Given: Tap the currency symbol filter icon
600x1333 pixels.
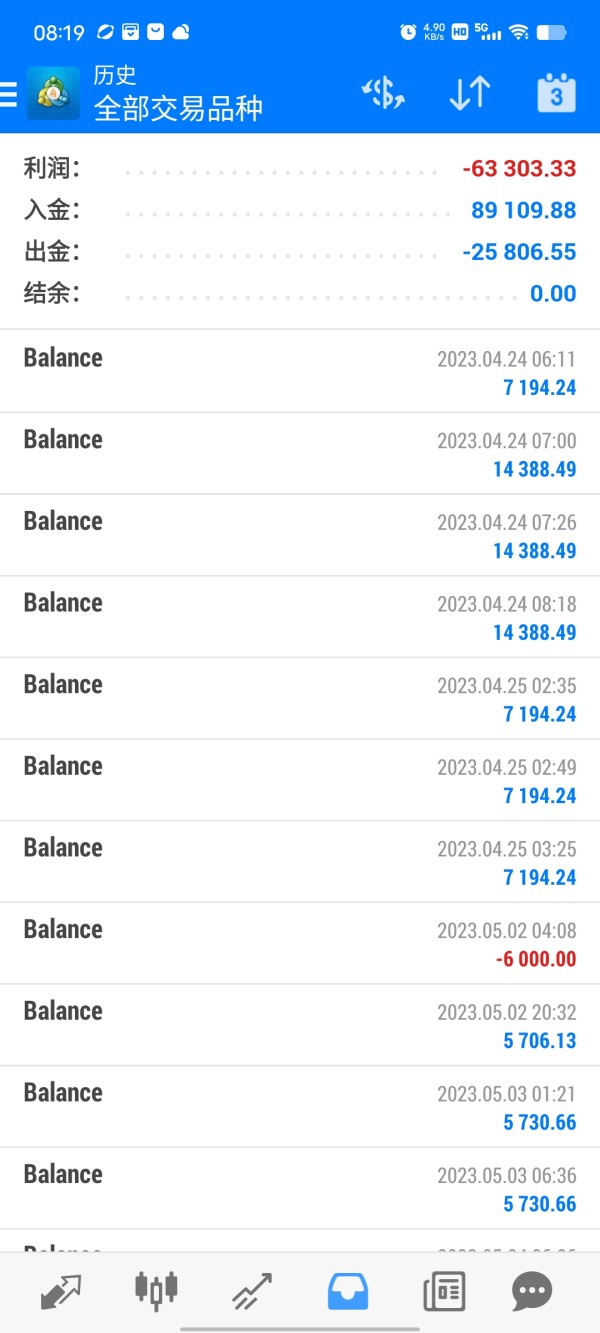Looking at the screenshot, I should 383,93.
